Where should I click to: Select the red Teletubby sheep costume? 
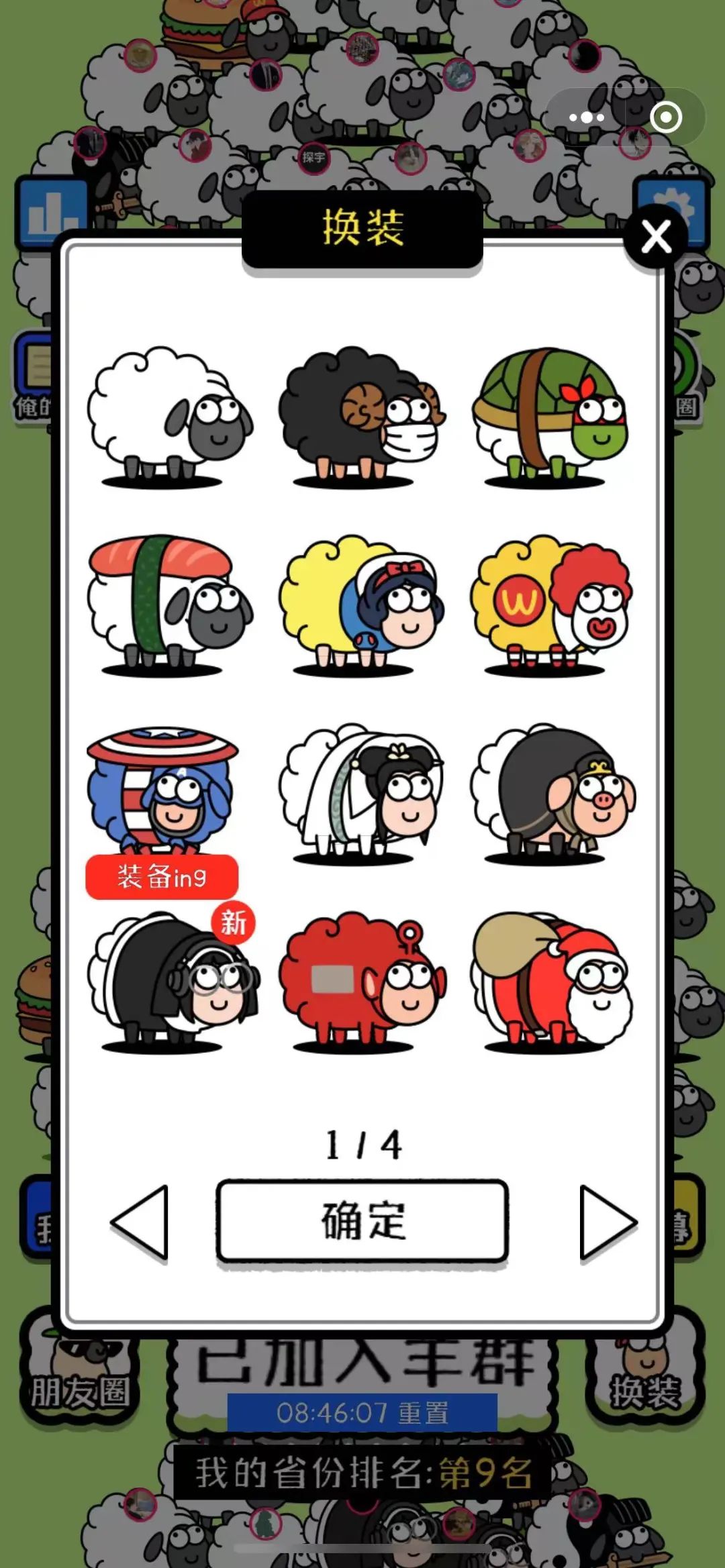pos(361,980)
